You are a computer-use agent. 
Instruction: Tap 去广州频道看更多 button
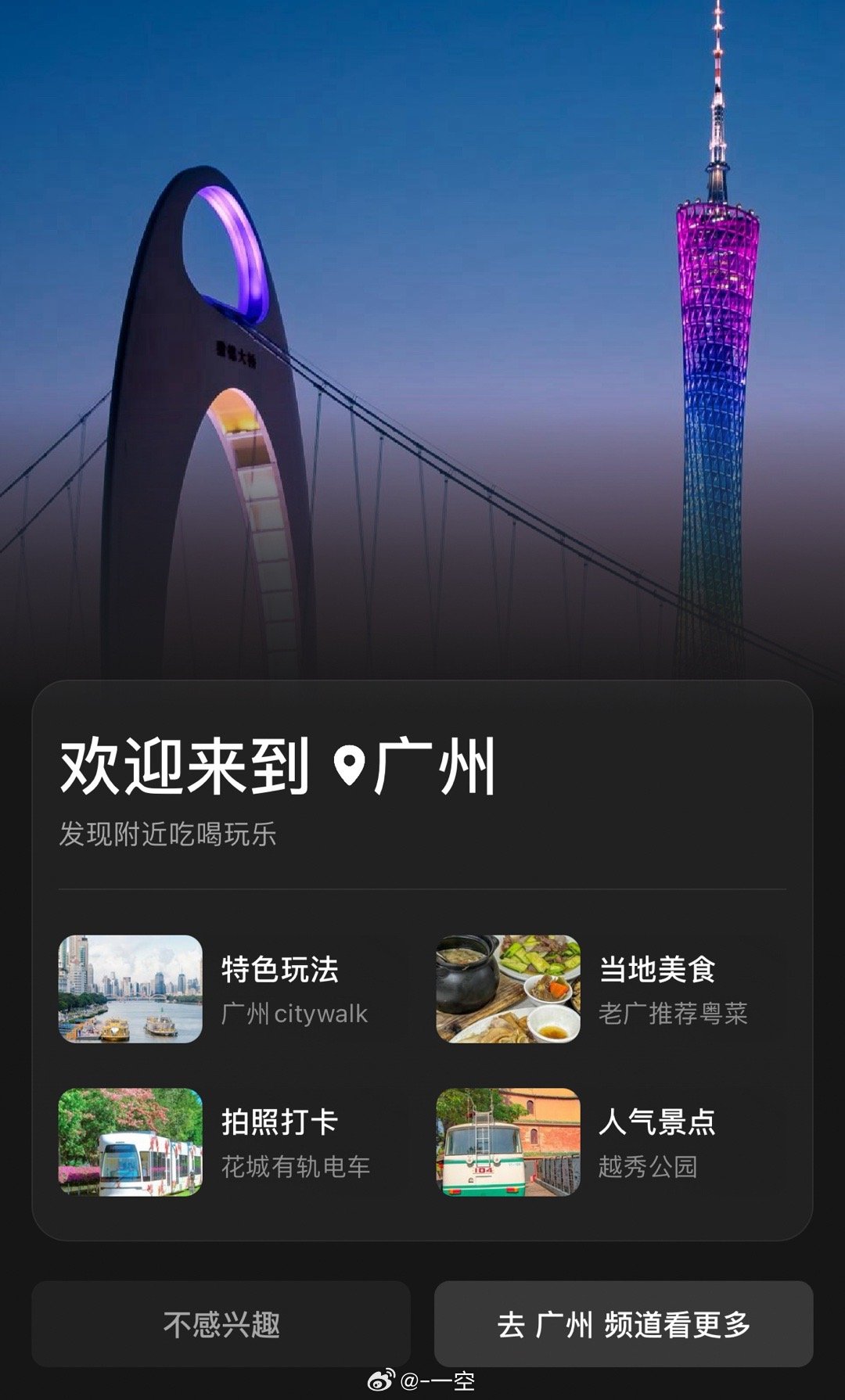click(624, 1323)
